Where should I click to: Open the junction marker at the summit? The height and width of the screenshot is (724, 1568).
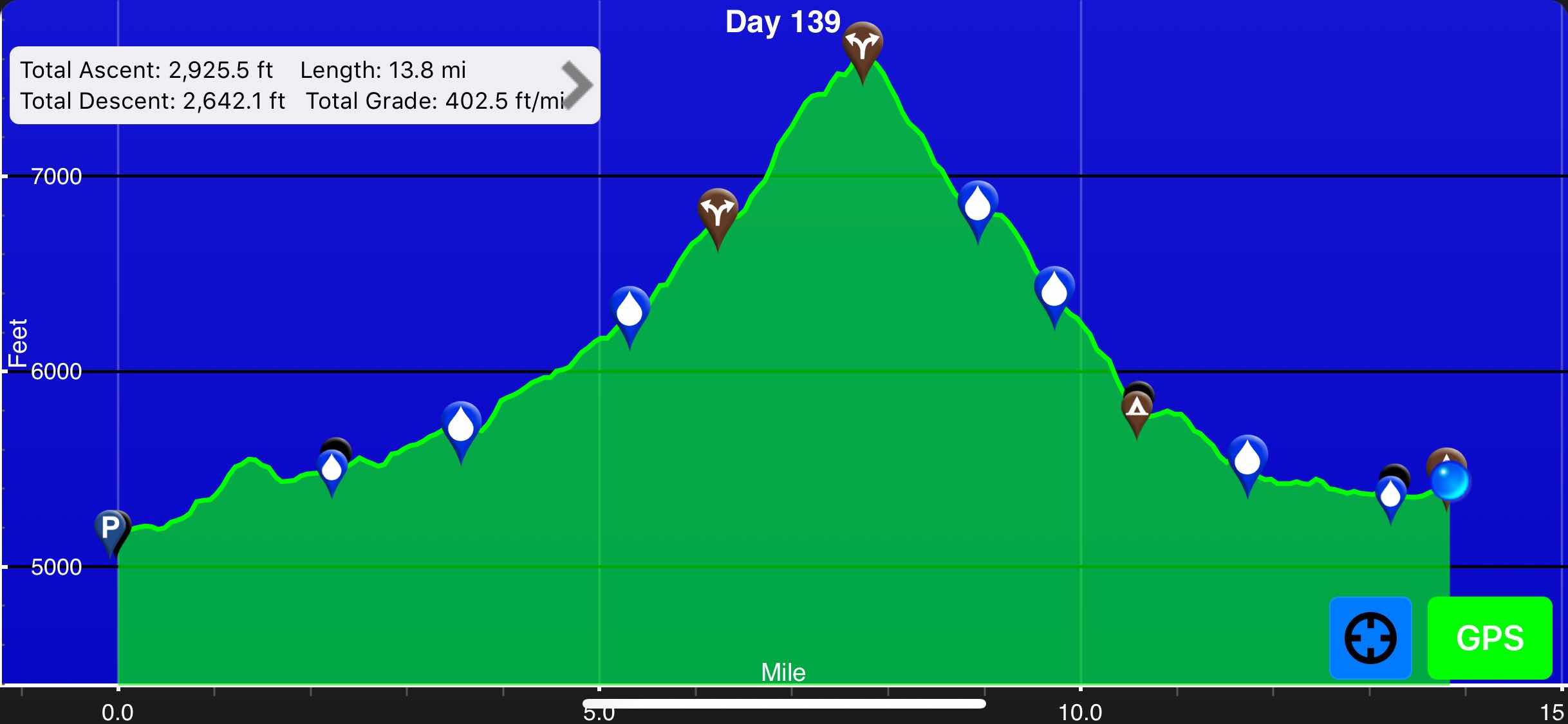(x=862, y=46)
